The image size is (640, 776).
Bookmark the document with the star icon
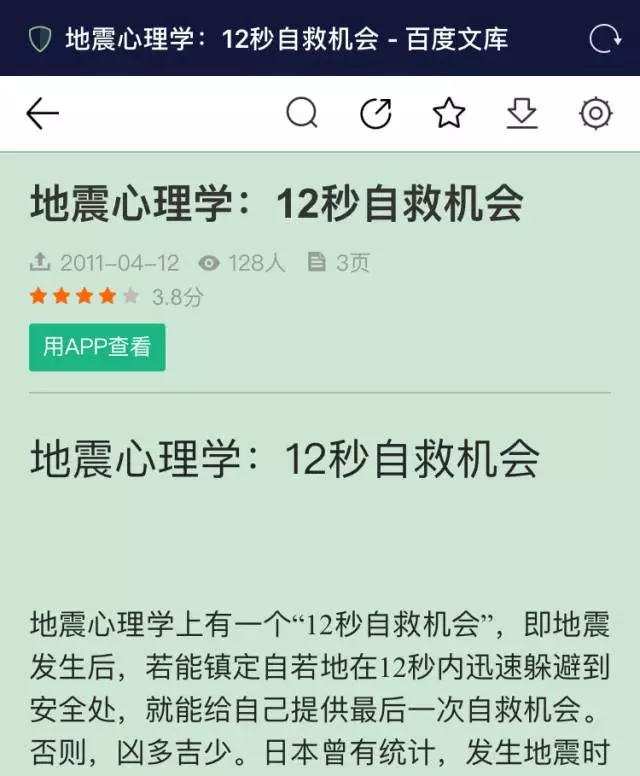point(449,114)
